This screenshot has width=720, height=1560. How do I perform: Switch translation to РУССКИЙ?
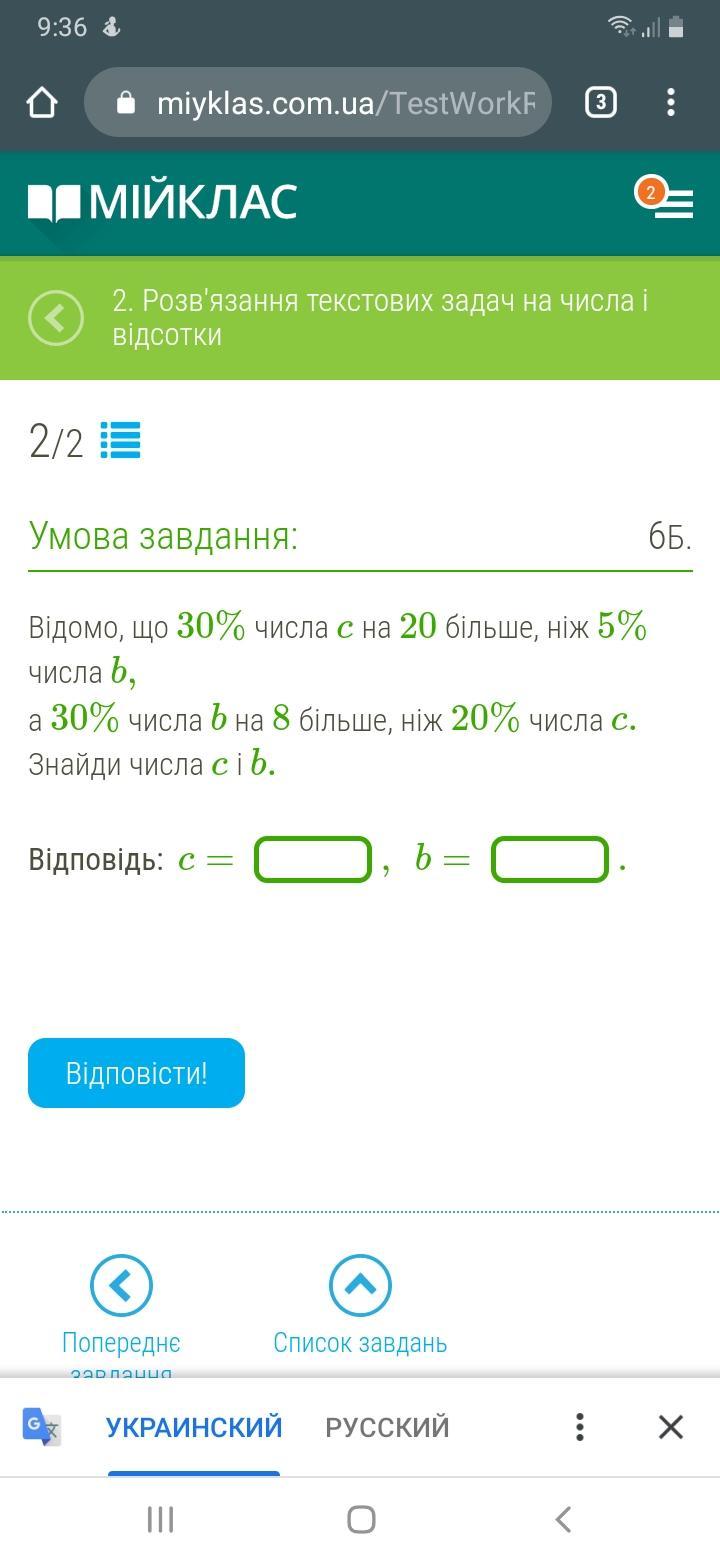pos(387,1427)
